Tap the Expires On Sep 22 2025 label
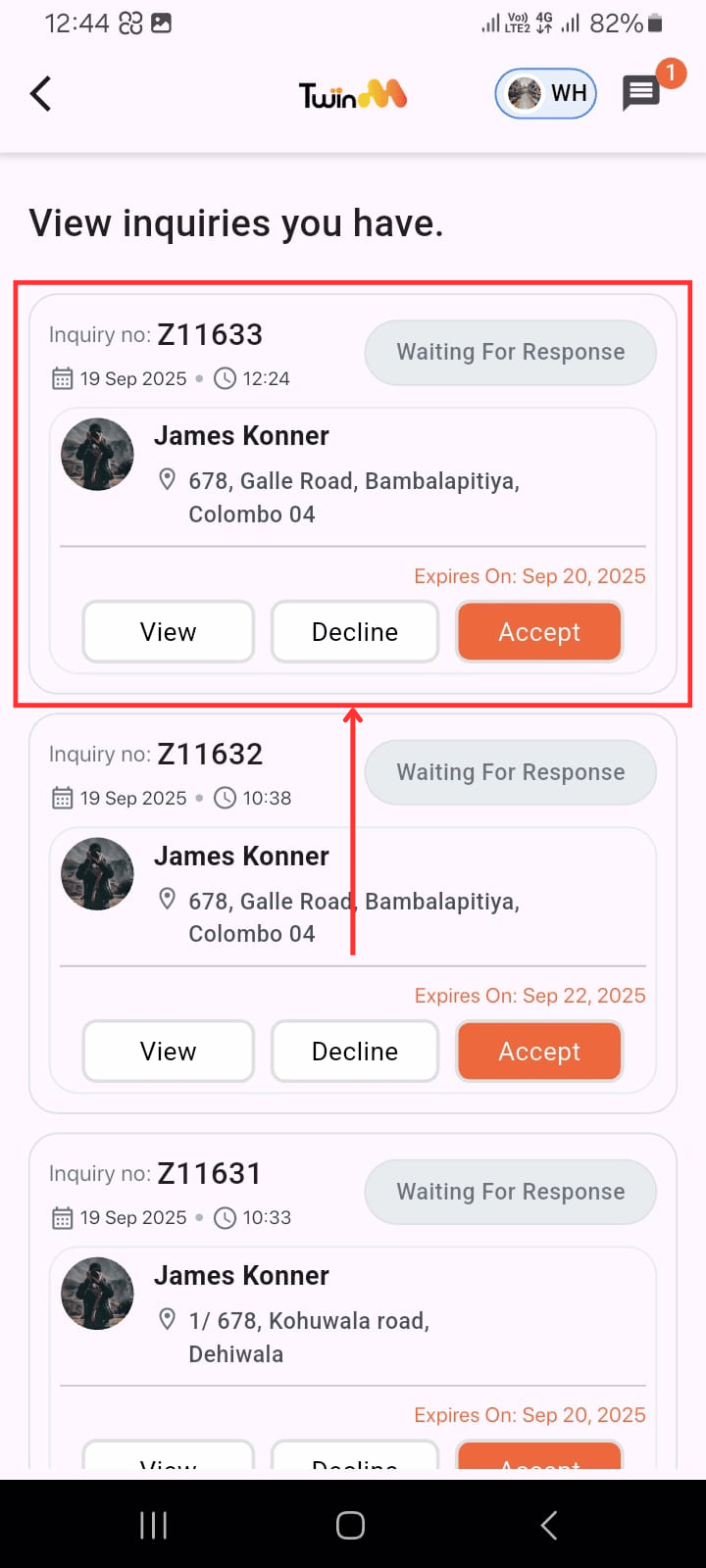This screenshot has width=706, height=1568. [x=529, y=996]
